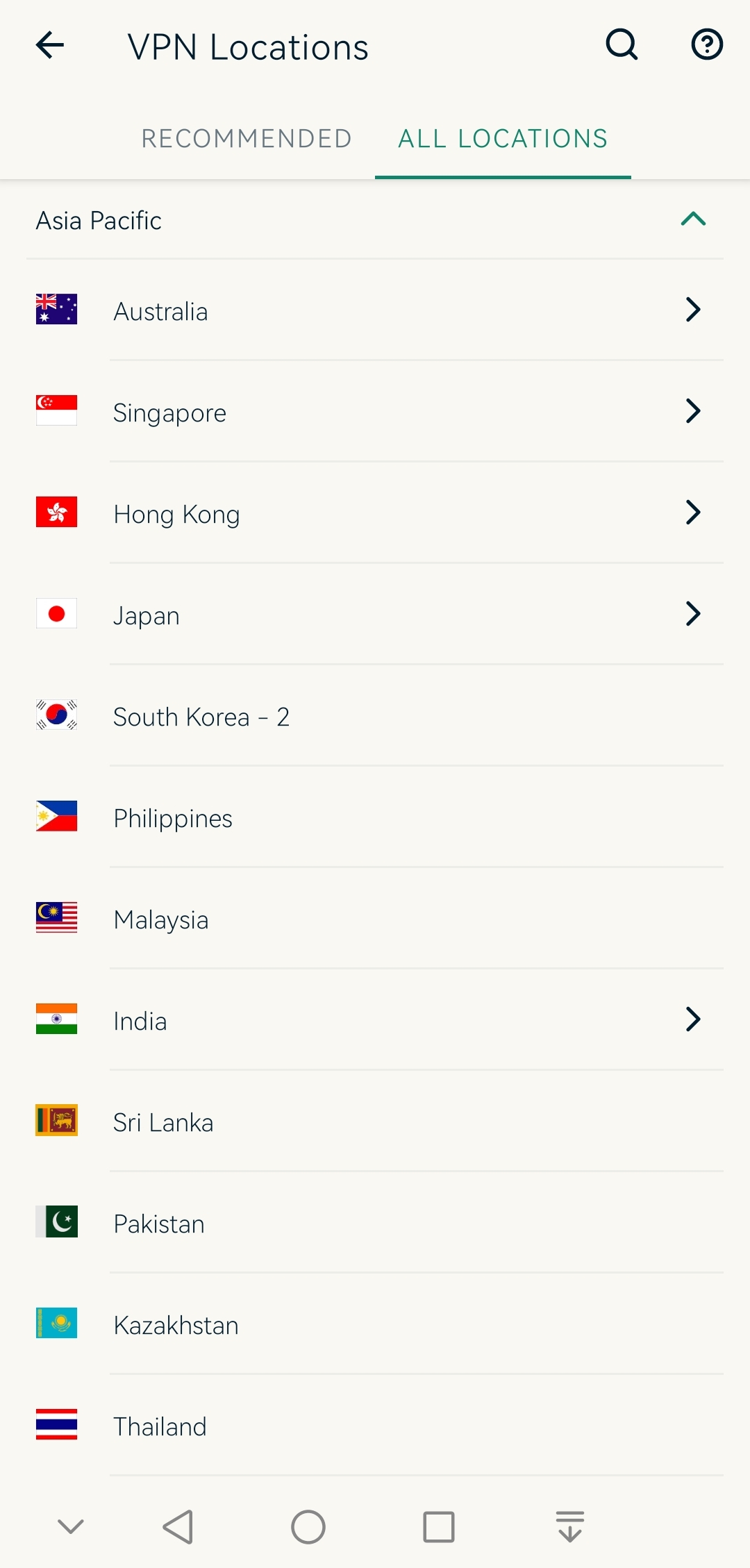Switch to the Recommended tab

[247, 139]
